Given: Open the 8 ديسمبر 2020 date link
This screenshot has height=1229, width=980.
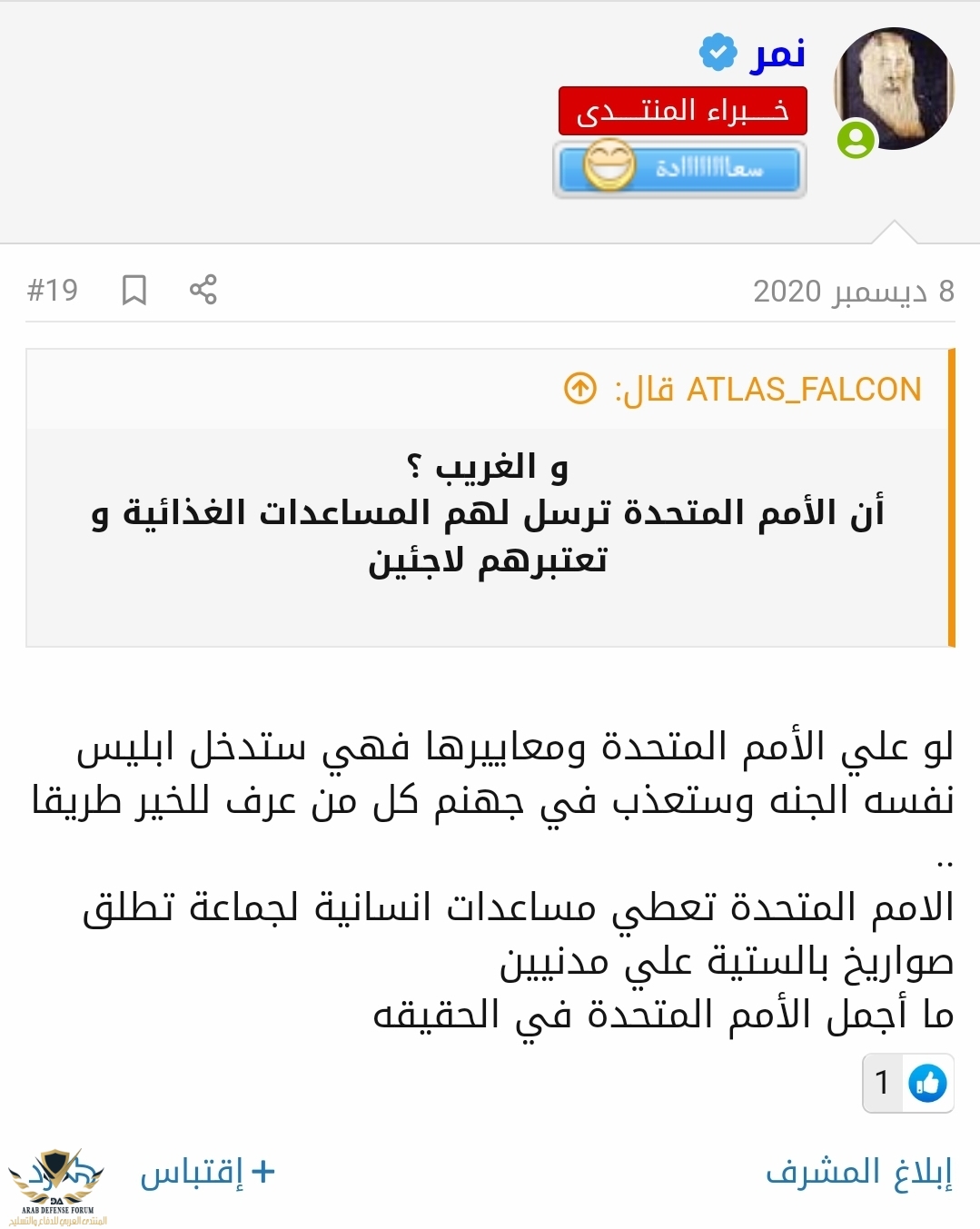Looking at the screenshot, I should [853, 292].
